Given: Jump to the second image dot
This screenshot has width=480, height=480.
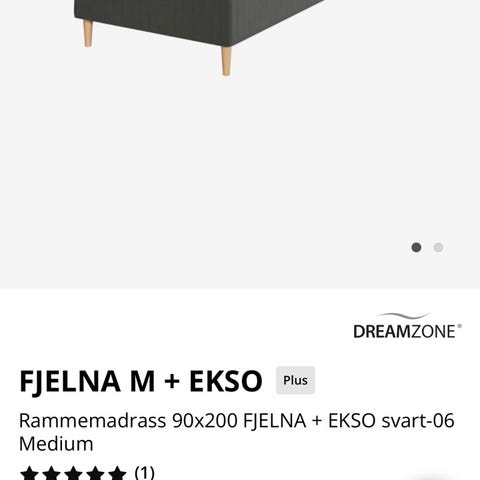Looking at the screenshot, I should click(x=438, y=247).
